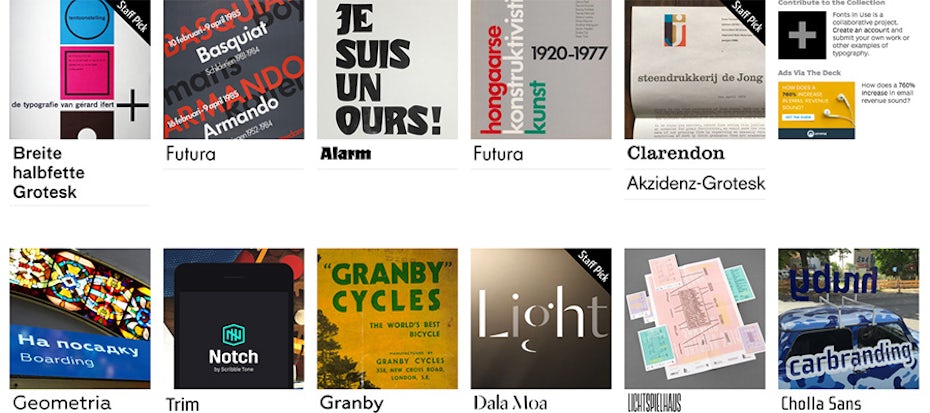Viewport: 930px width, 413px height.
Task: View the Akzidenz-Grotesk font page
Action: (x=695, y=183)
